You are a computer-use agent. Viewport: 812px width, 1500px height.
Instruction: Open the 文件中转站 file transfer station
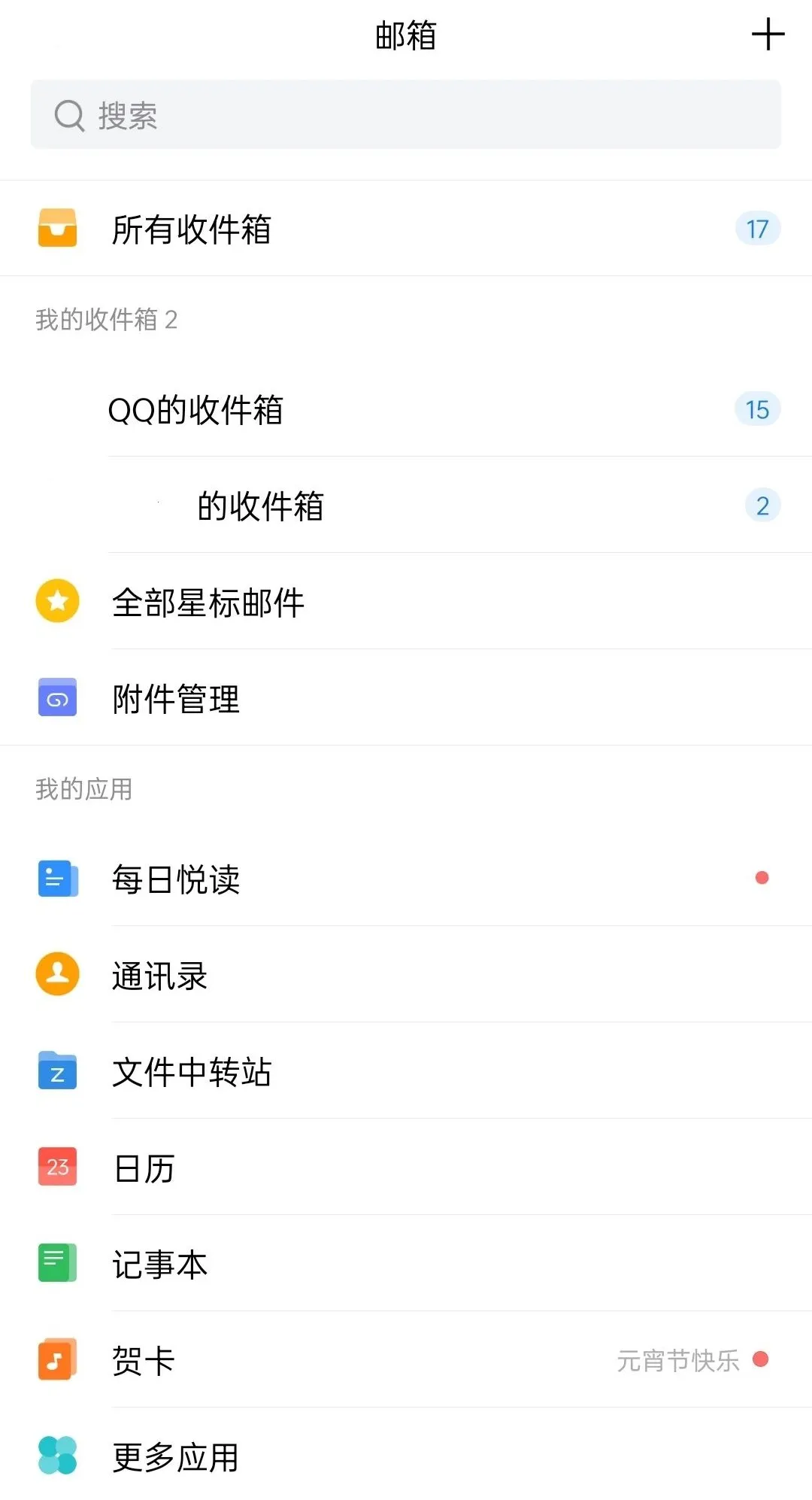tap(191, 1072)
